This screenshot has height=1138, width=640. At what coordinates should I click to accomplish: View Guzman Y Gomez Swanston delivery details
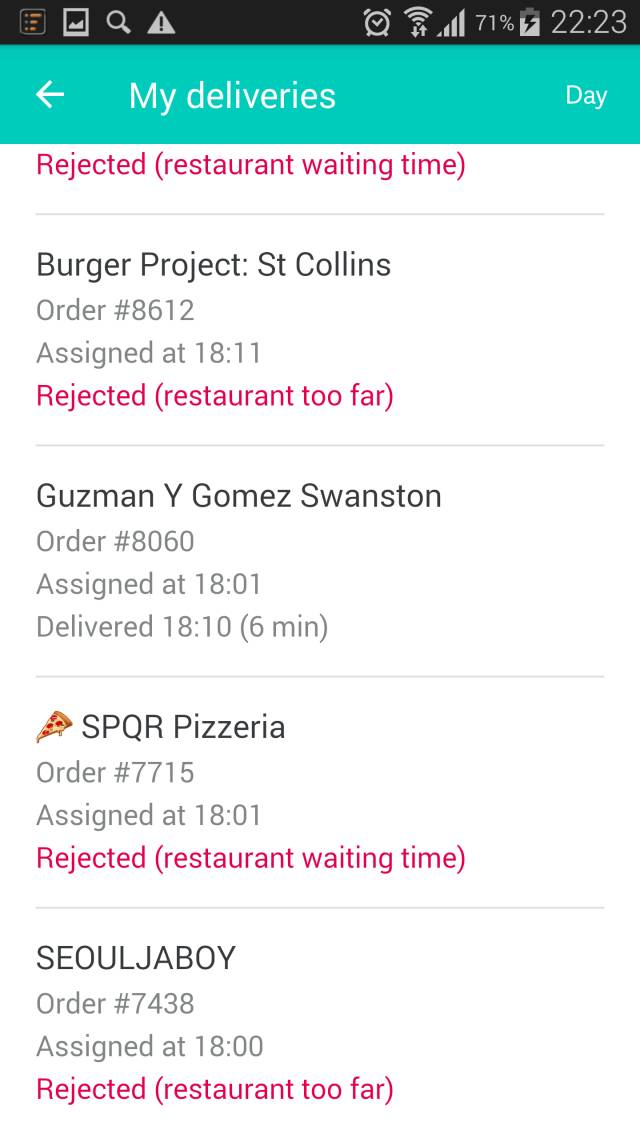[320, 561]
